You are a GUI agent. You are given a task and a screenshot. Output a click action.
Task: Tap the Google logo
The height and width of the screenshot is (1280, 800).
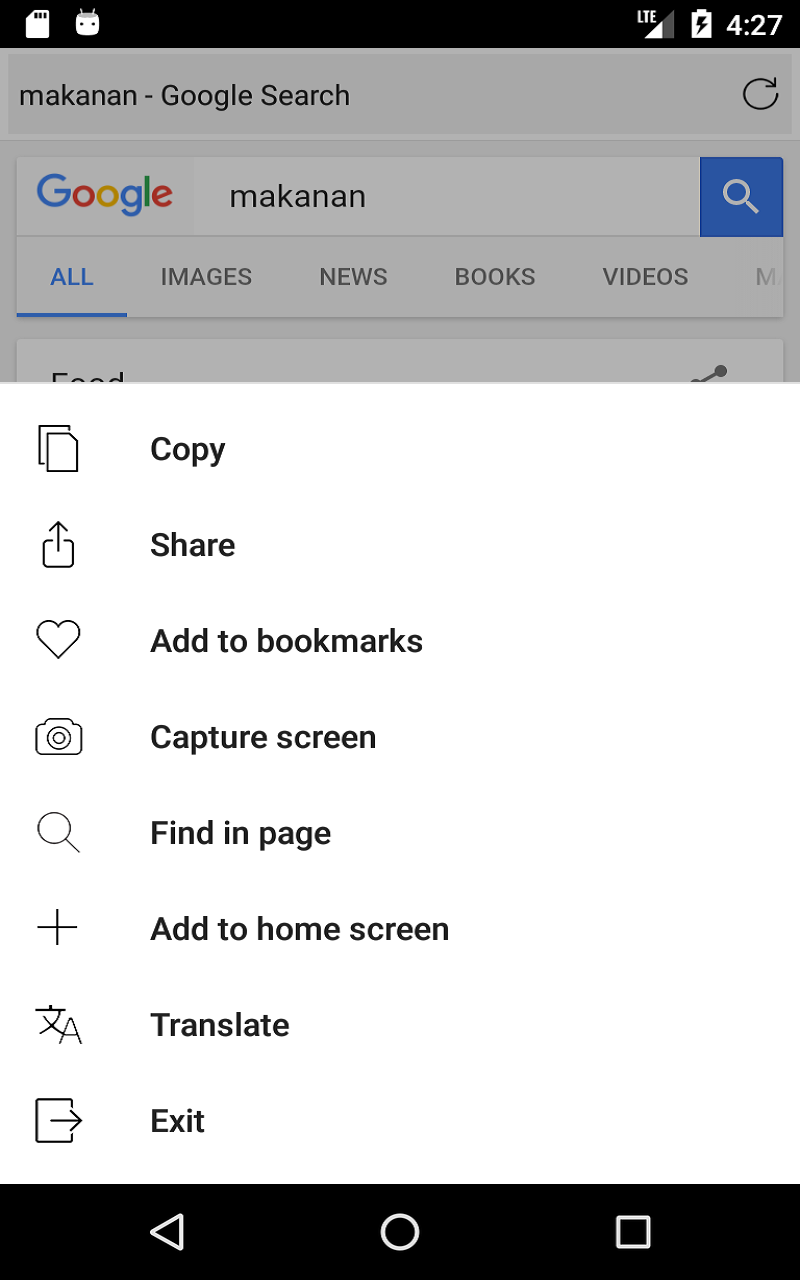pos(104,196)
